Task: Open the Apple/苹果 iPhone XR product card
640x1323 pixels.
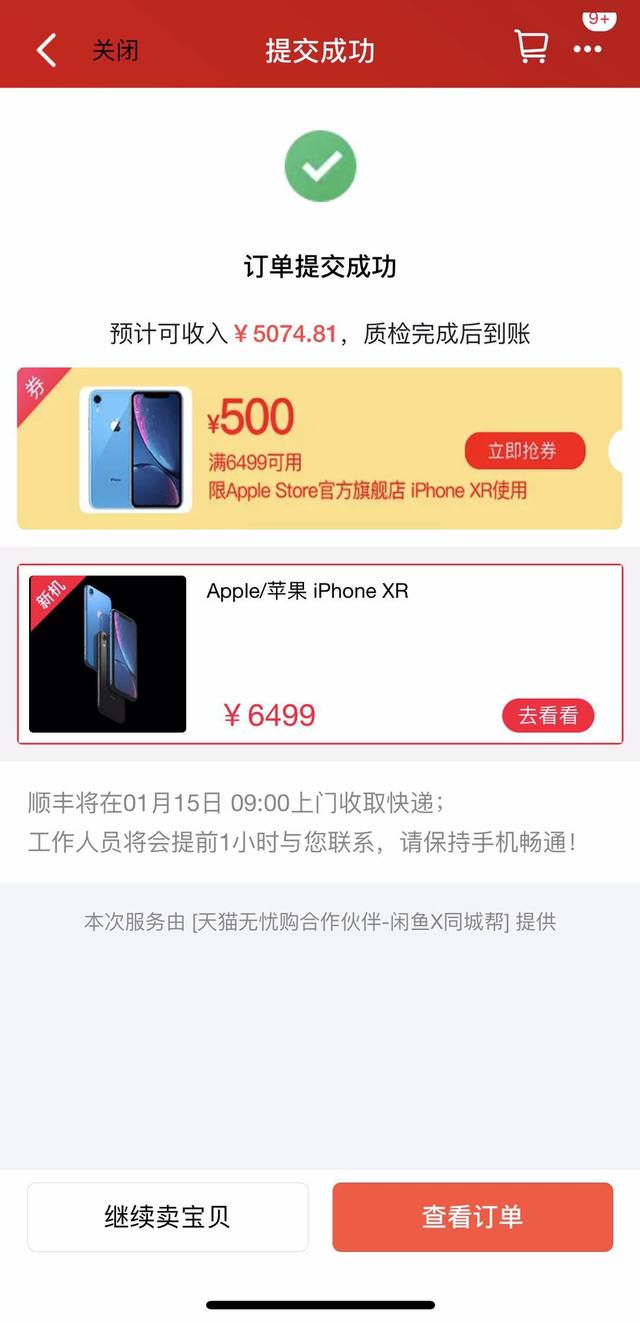Action: tap(320, 654)
